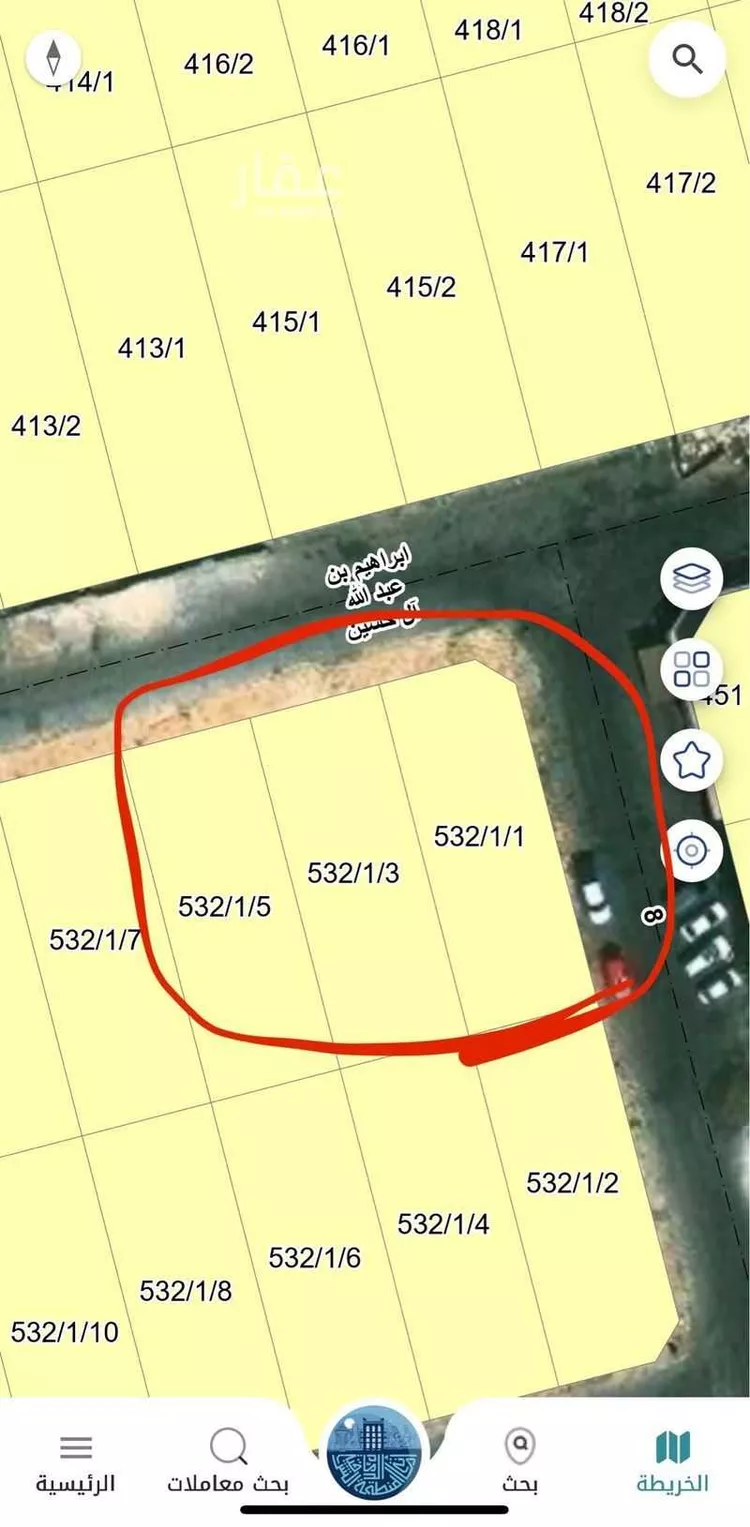This screenshot has width=750, height=1527.
Task: Open the search magnifier button
Action: (687, 59)
